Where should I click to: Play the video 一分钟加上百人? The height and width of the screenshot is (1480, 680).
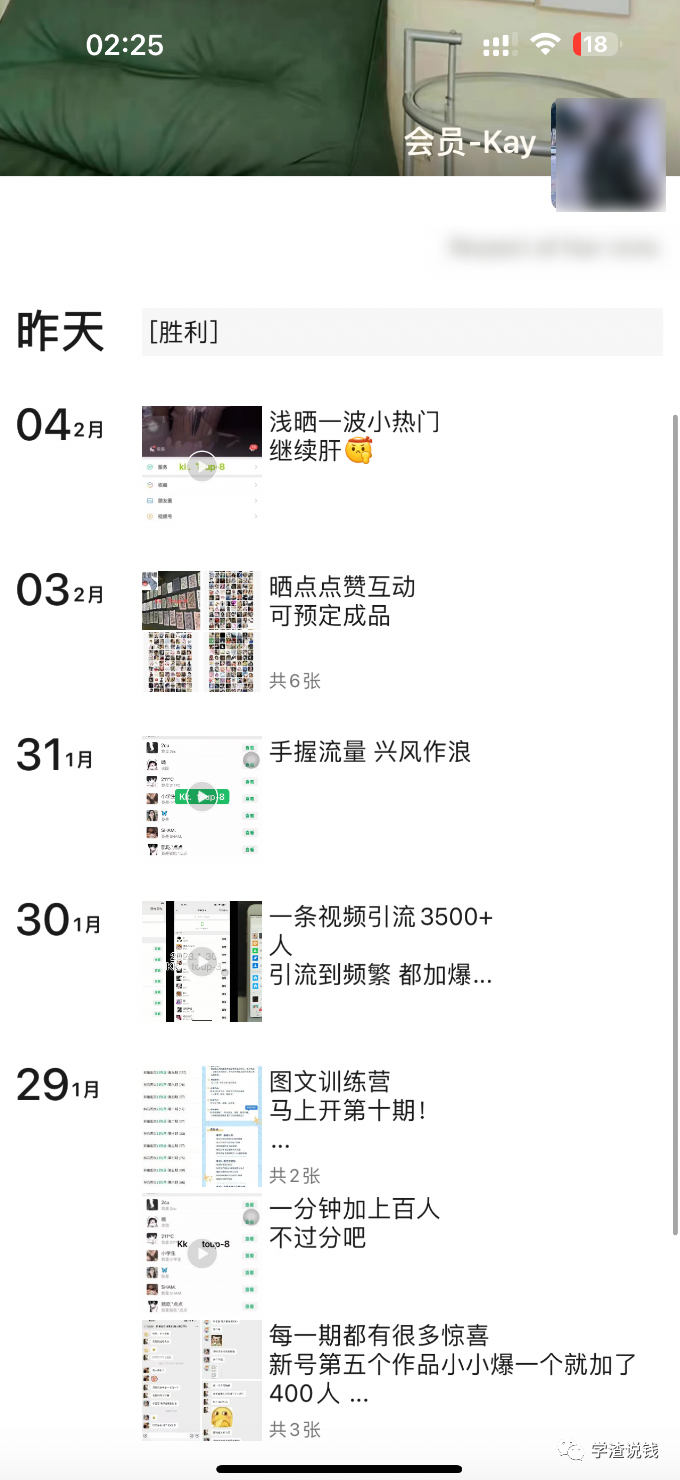(202, 1253)
